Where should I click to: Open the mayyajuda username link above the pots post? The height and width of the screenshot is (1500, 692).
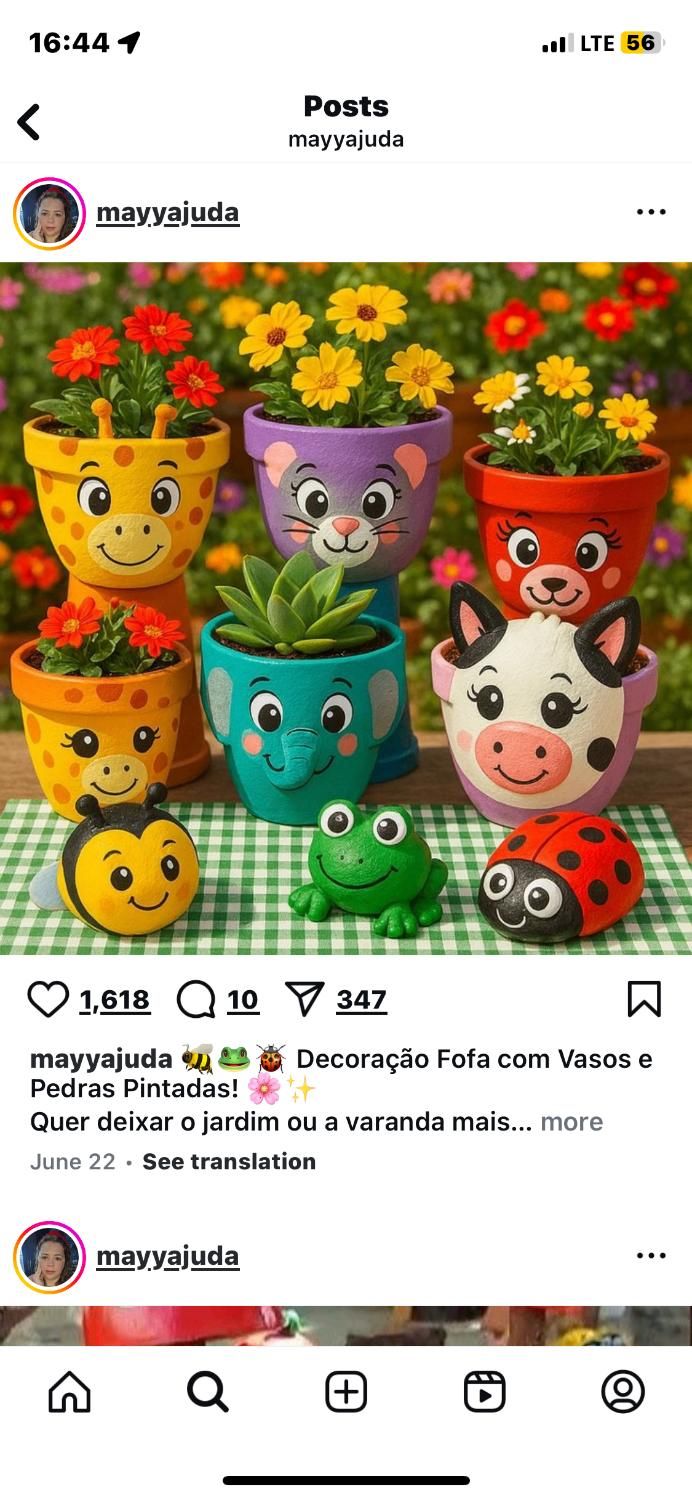(x=167, y=213)
